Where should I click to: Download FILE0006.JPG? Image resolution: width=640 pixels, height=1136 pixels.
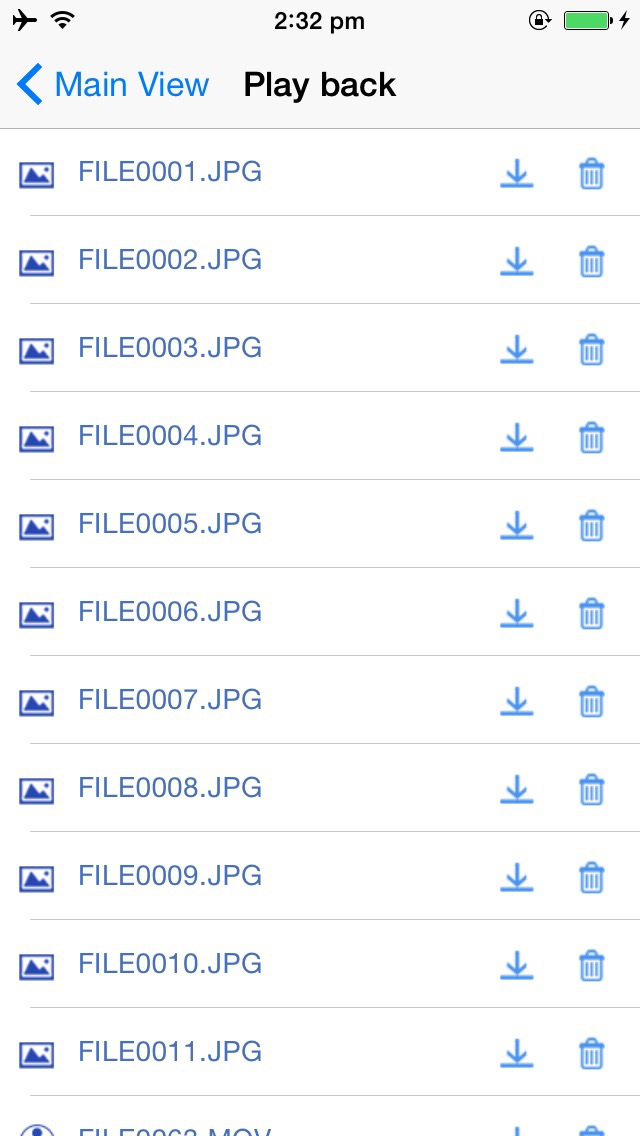coord(517,613)
